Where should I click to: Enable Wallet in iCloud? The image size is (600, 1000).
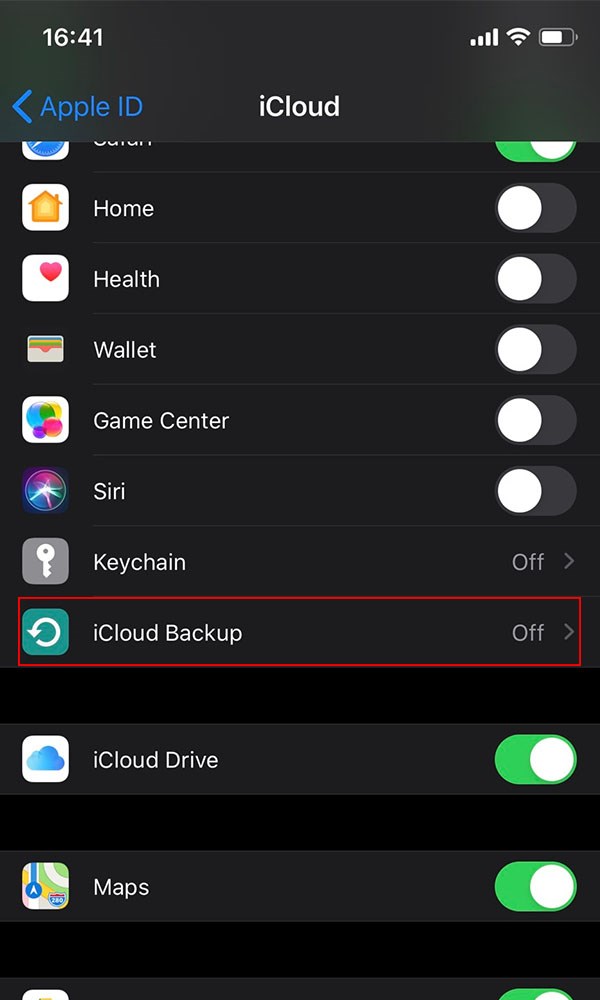coord(535,350)
